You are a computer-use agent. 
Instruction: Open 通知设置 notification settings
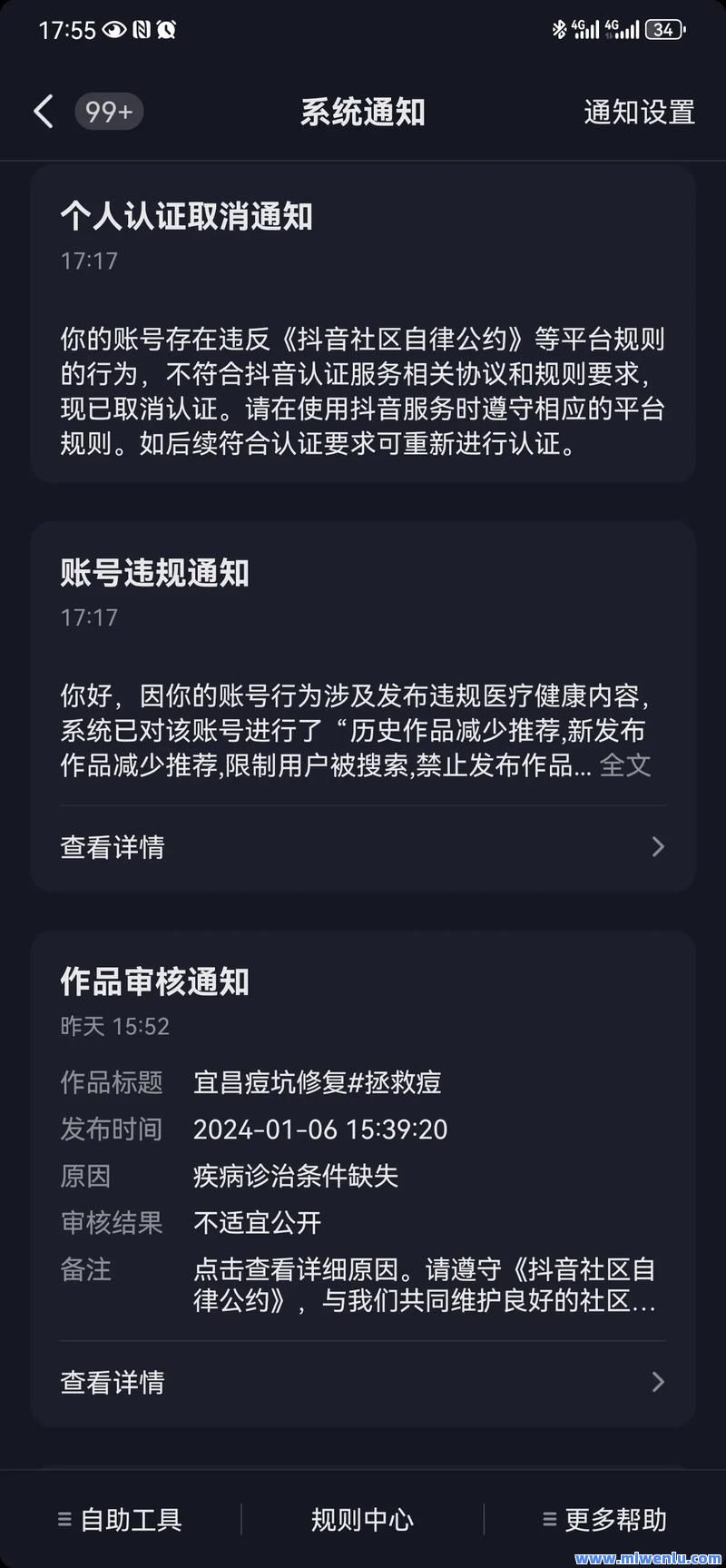pos(639,113)
